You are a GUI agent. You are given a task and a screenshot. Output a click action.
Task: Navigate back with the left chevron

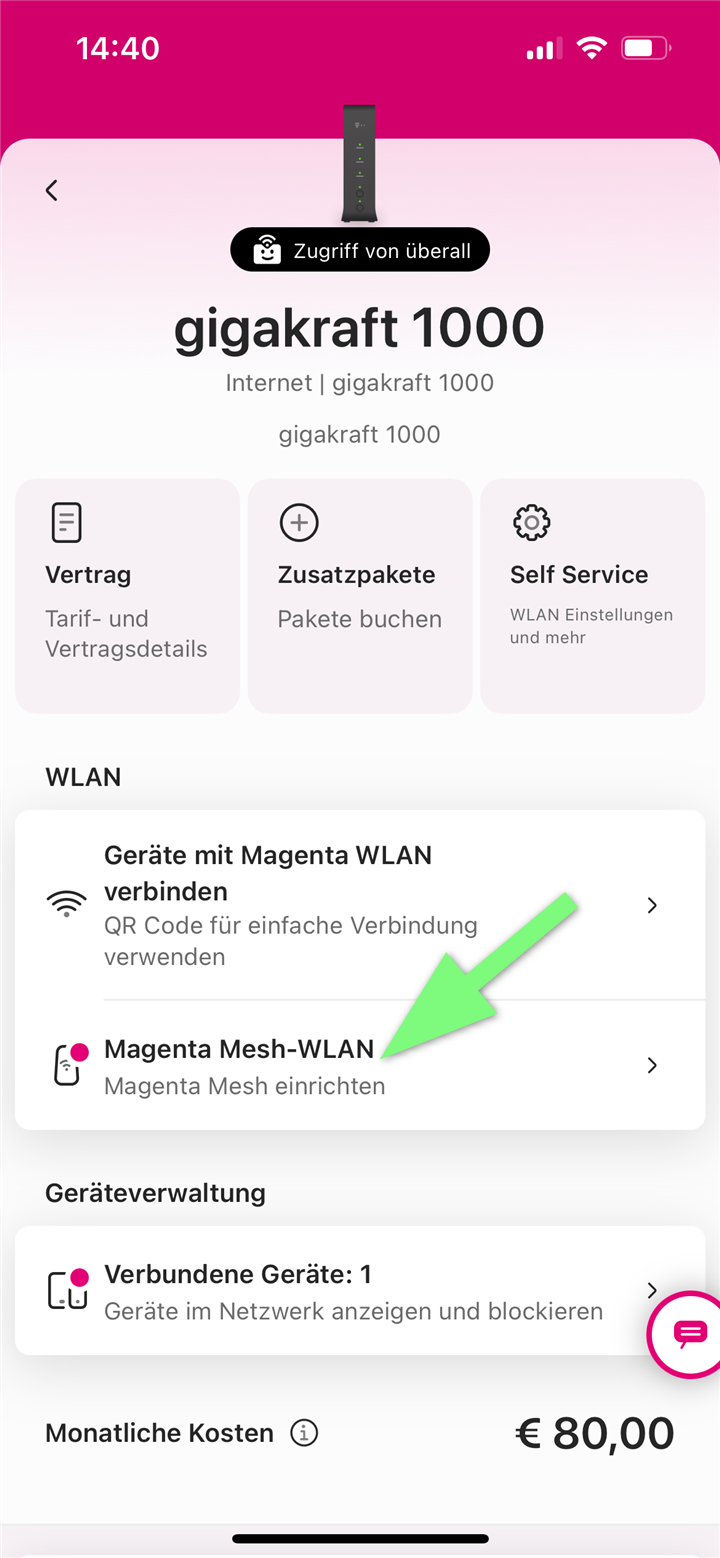(x=51, y=190)
